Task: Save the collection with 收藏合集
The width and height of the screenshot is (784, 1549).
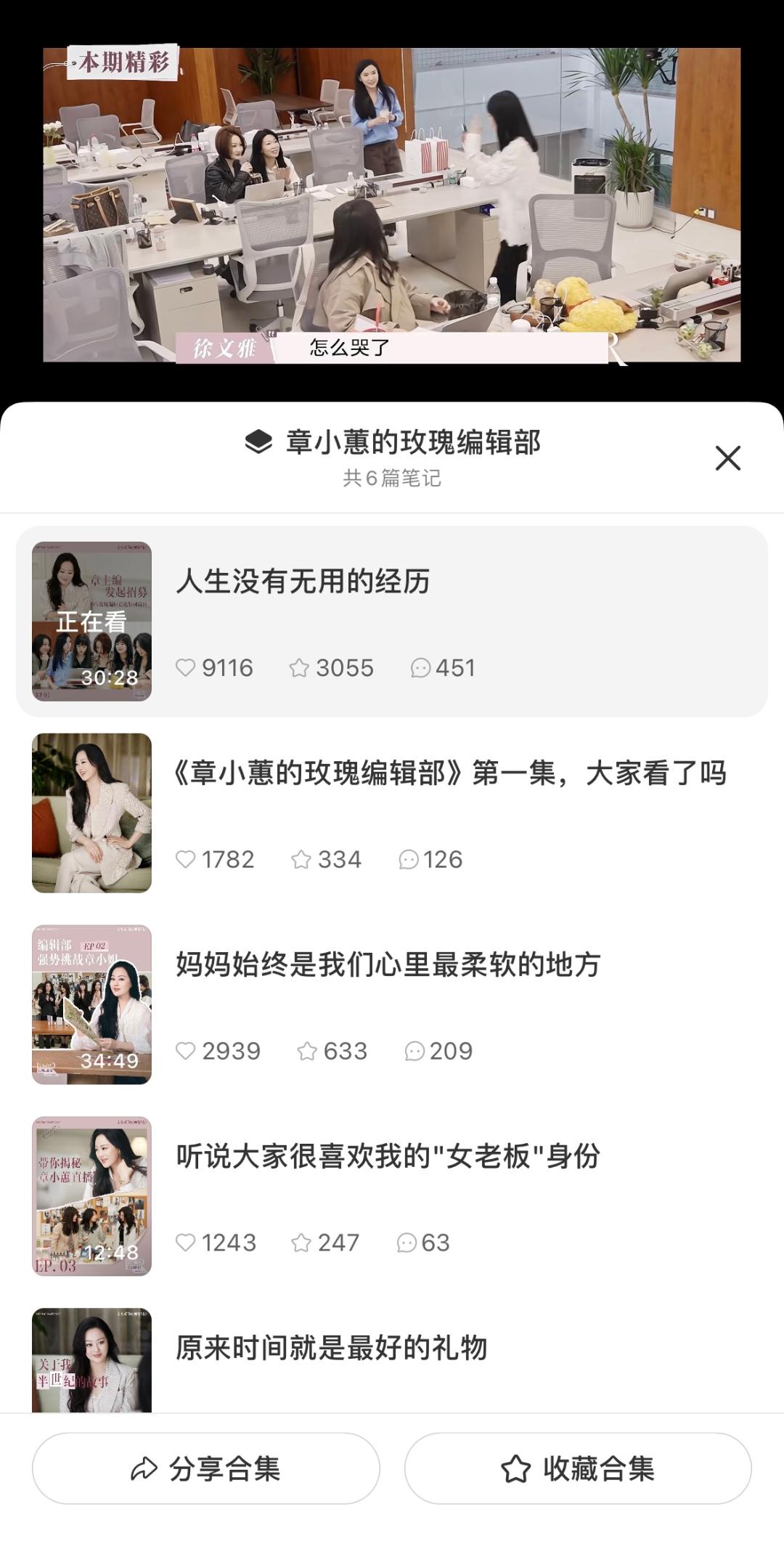Action: pyautogui.click(x=578, y=1468)
